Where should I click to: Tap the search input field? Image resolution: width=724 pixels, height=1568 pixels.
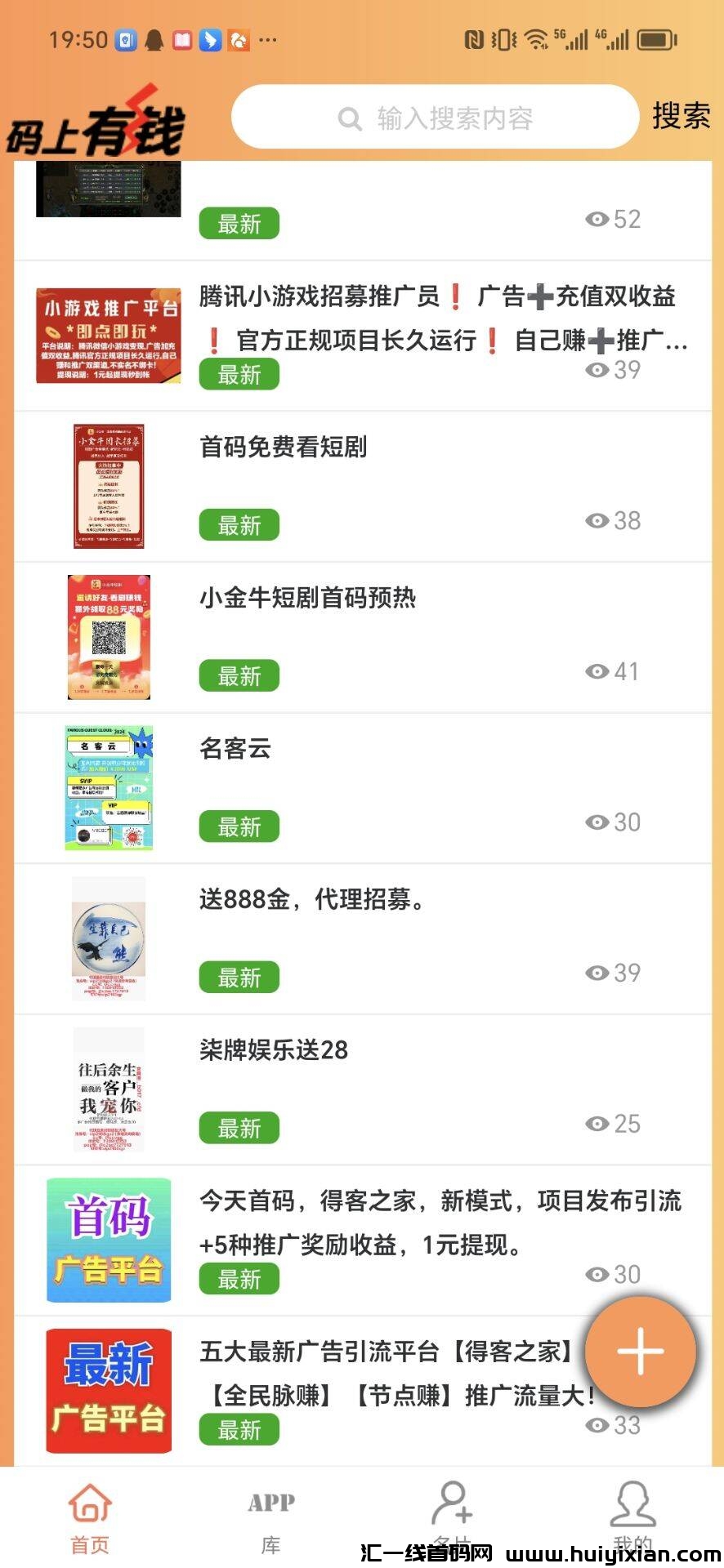pyautogui.click(x=435, y=118)
